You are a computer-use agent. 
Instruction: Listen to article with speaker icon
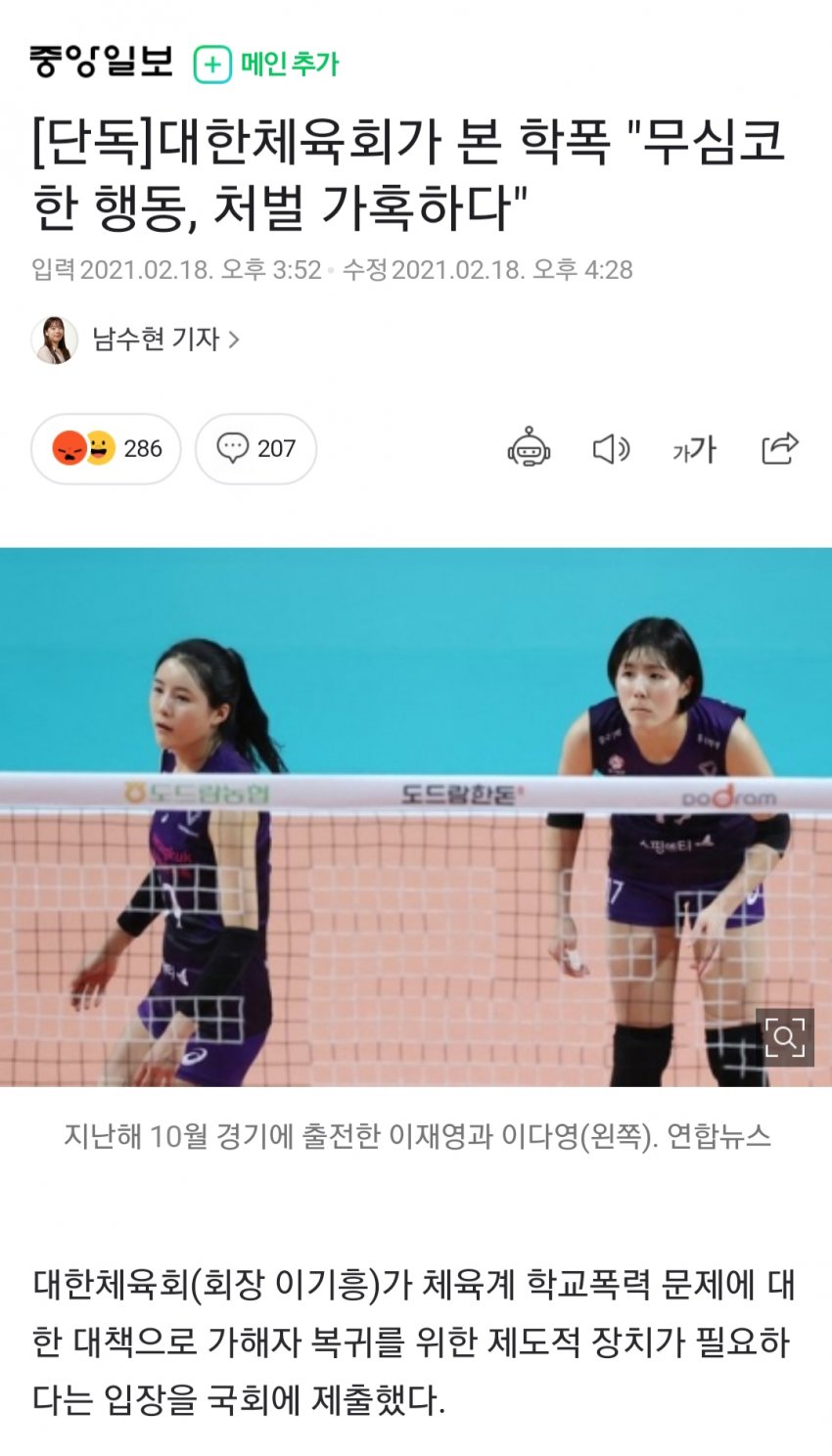[611, 449]
